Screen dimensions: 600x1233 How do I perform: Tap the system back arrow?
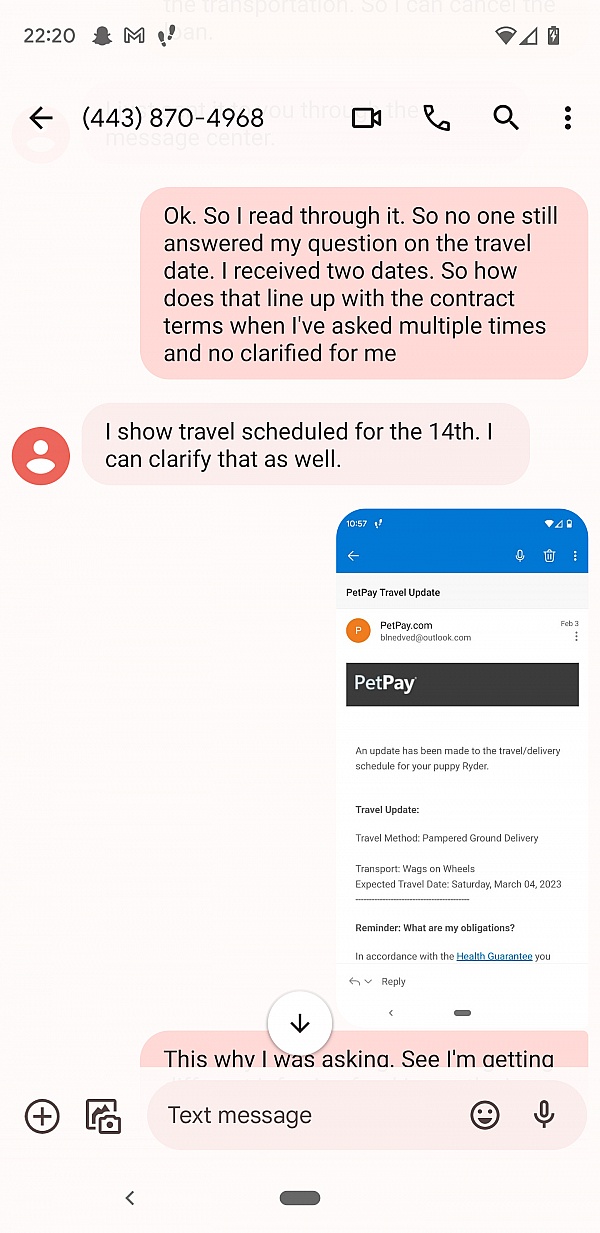tap(129, 1197)
